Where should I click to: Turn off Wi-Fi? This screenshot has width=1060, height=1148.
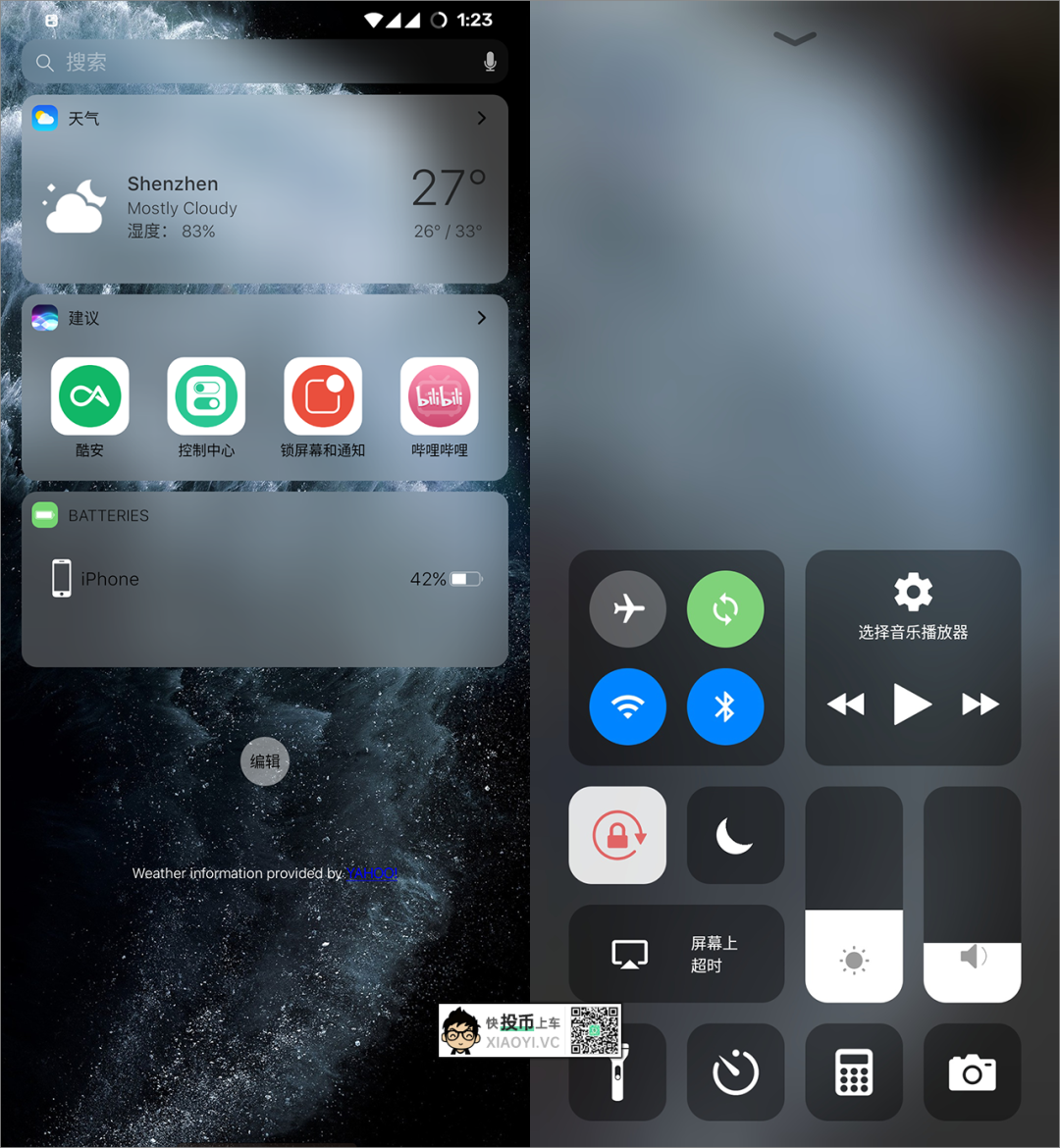pos(628,706)
